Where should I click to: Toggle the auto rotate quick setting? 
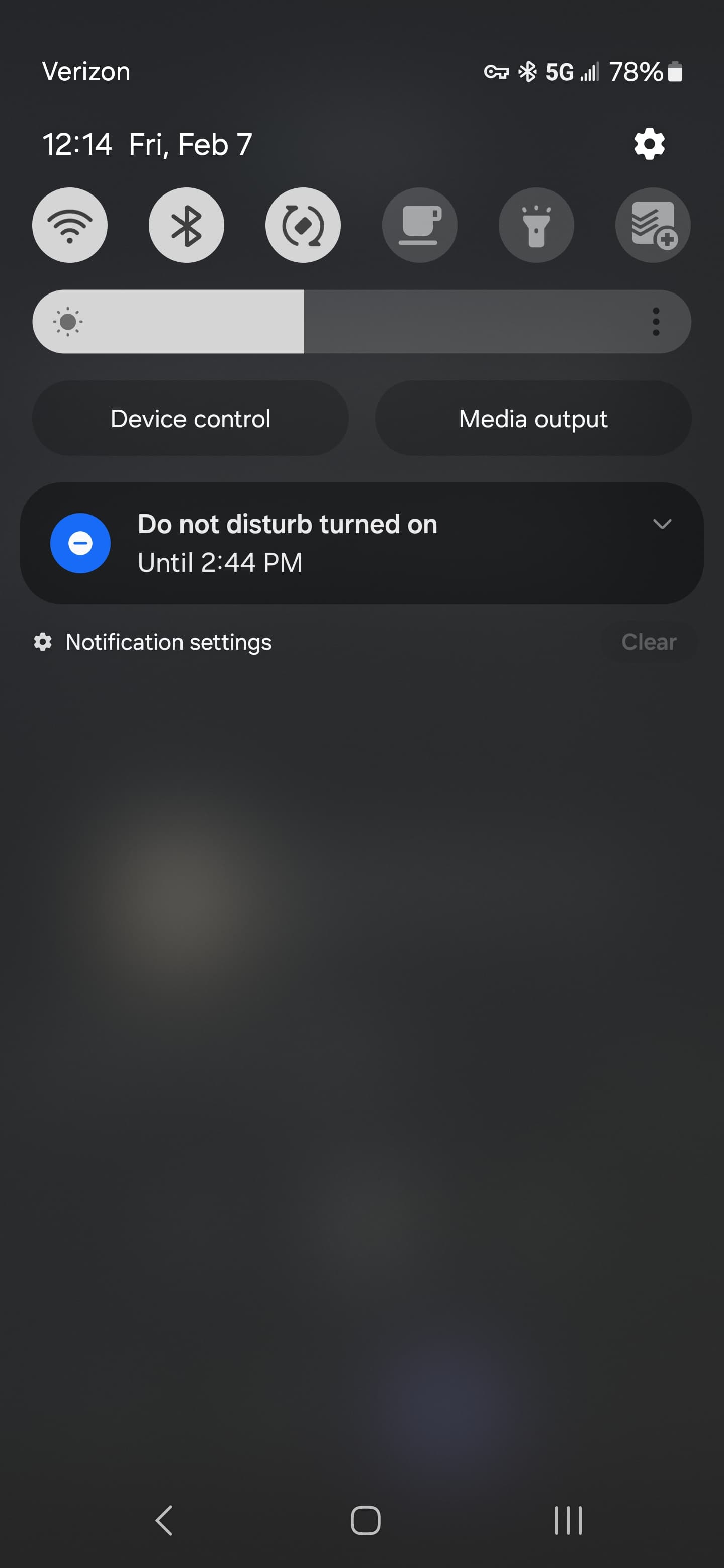pyautogui.click(x=303, y=225)
